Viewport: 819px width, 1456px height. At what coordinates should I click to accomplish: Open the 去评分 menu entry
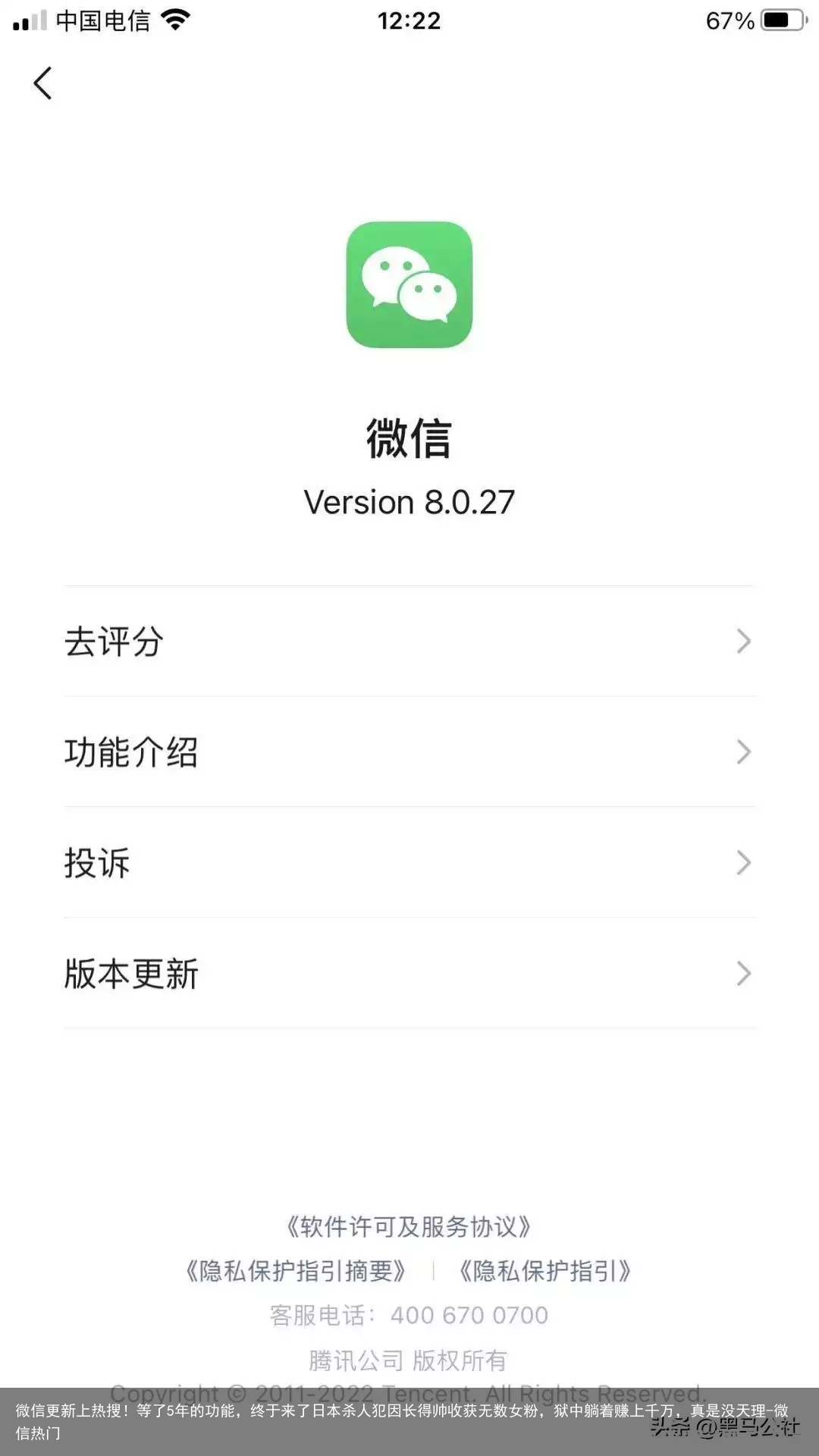[114, 641]
